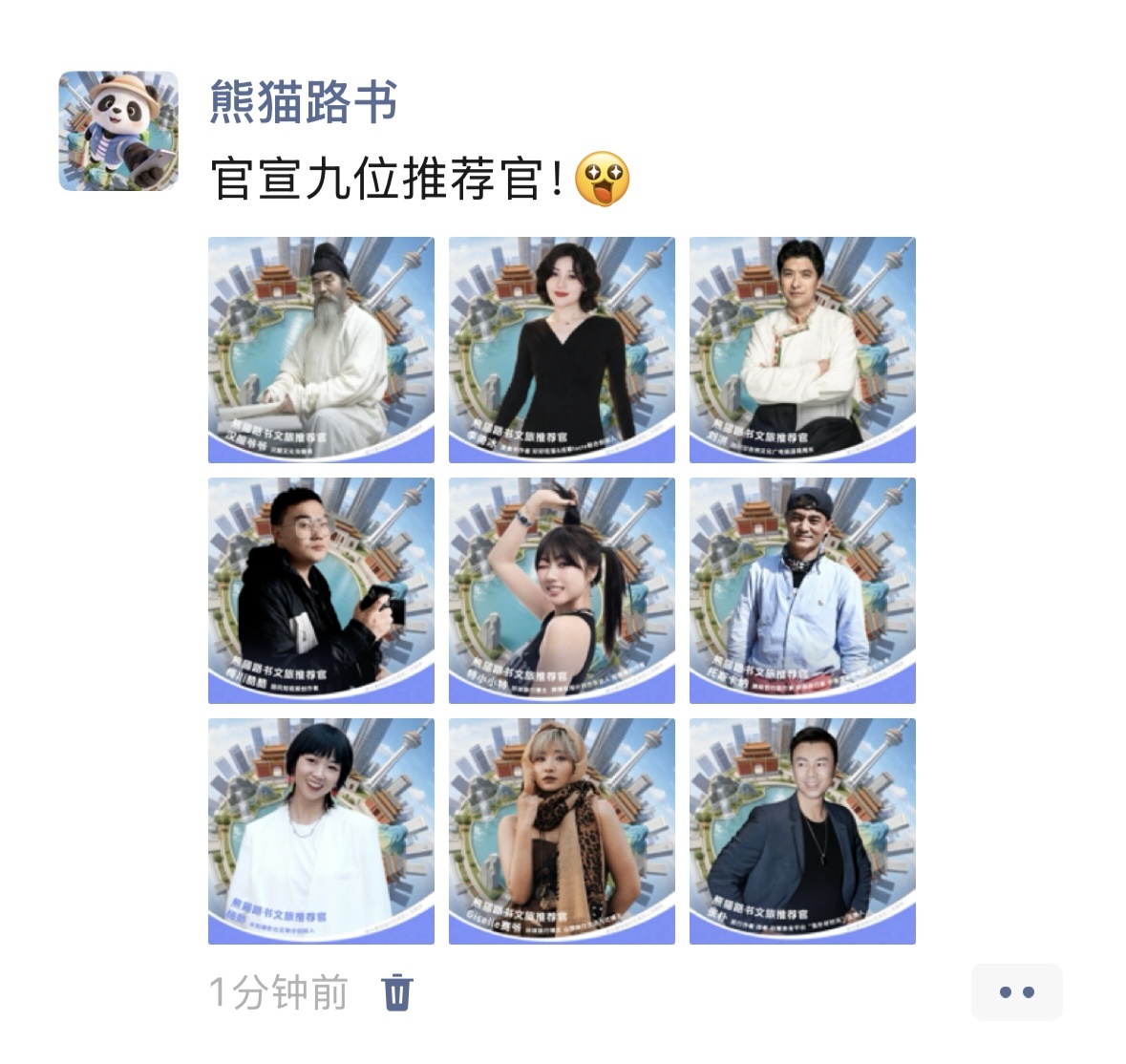Open 熊猫路书 profile avatar
The height and width of the screenshot is (1064, 1126).
118,131
